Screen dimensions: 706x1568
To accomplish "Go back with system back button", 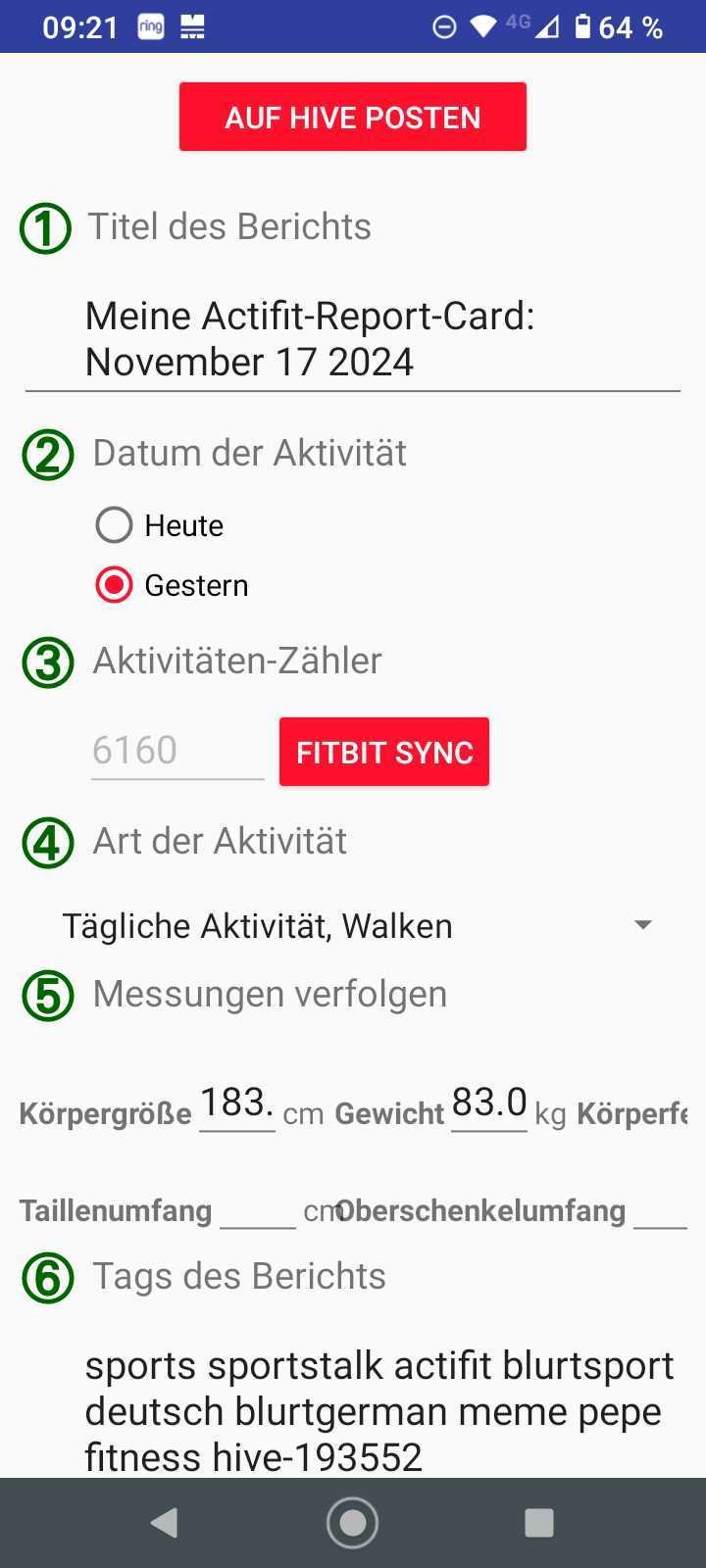I will [165, 1522].
